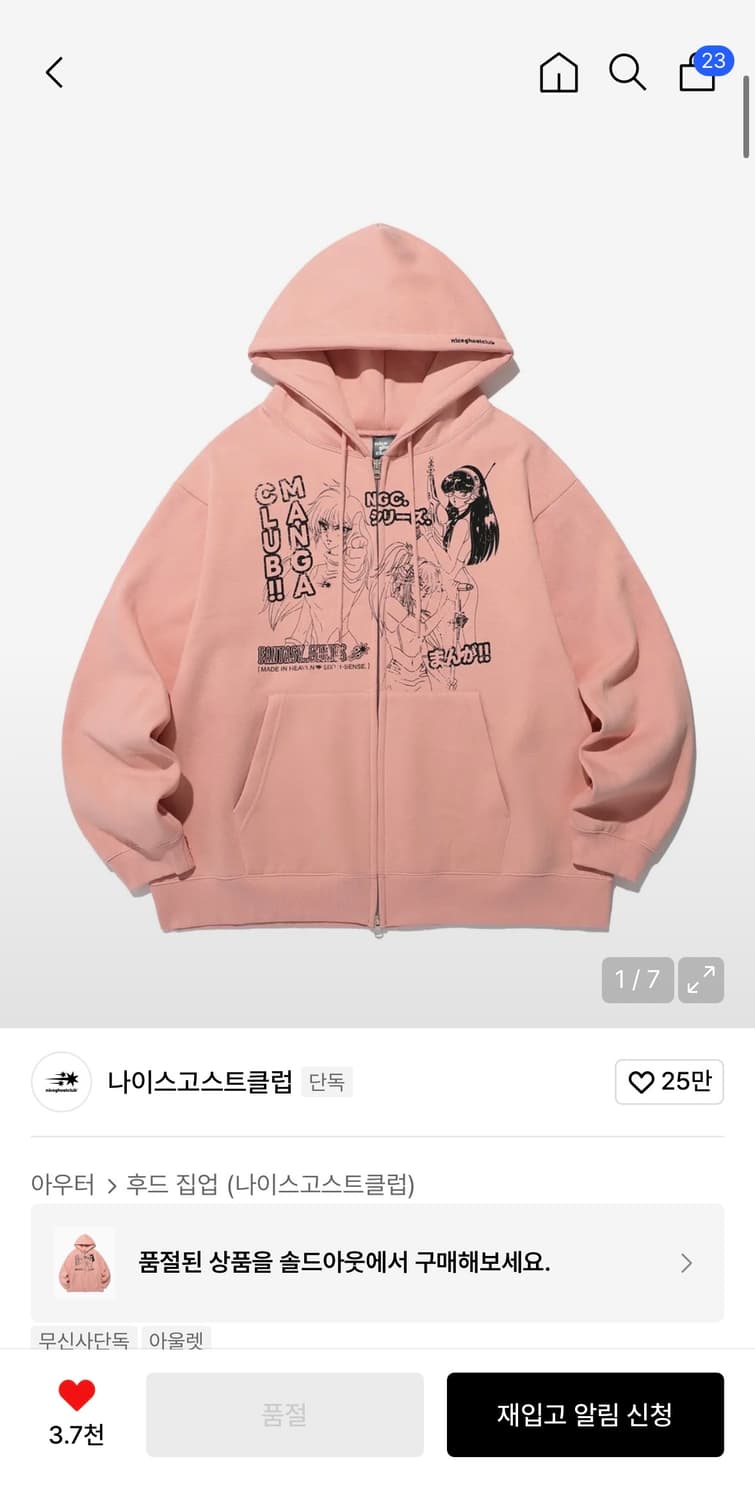Screen dimensions: 755x1500
Task: Open the Home screen icon
Action: [x=559, y=72]
